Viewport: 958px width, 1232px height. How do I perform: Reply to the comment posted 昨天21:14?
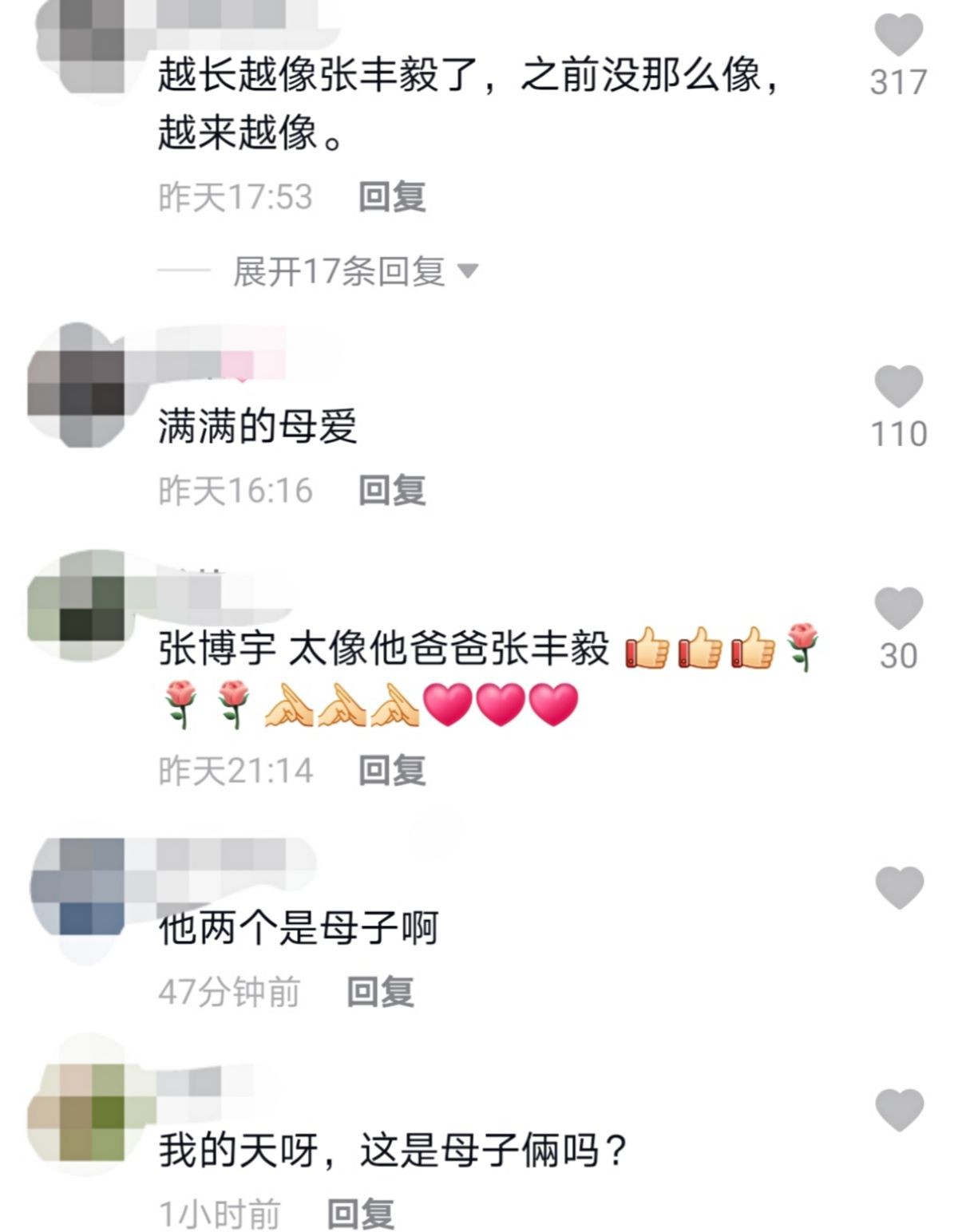[391, 770]
